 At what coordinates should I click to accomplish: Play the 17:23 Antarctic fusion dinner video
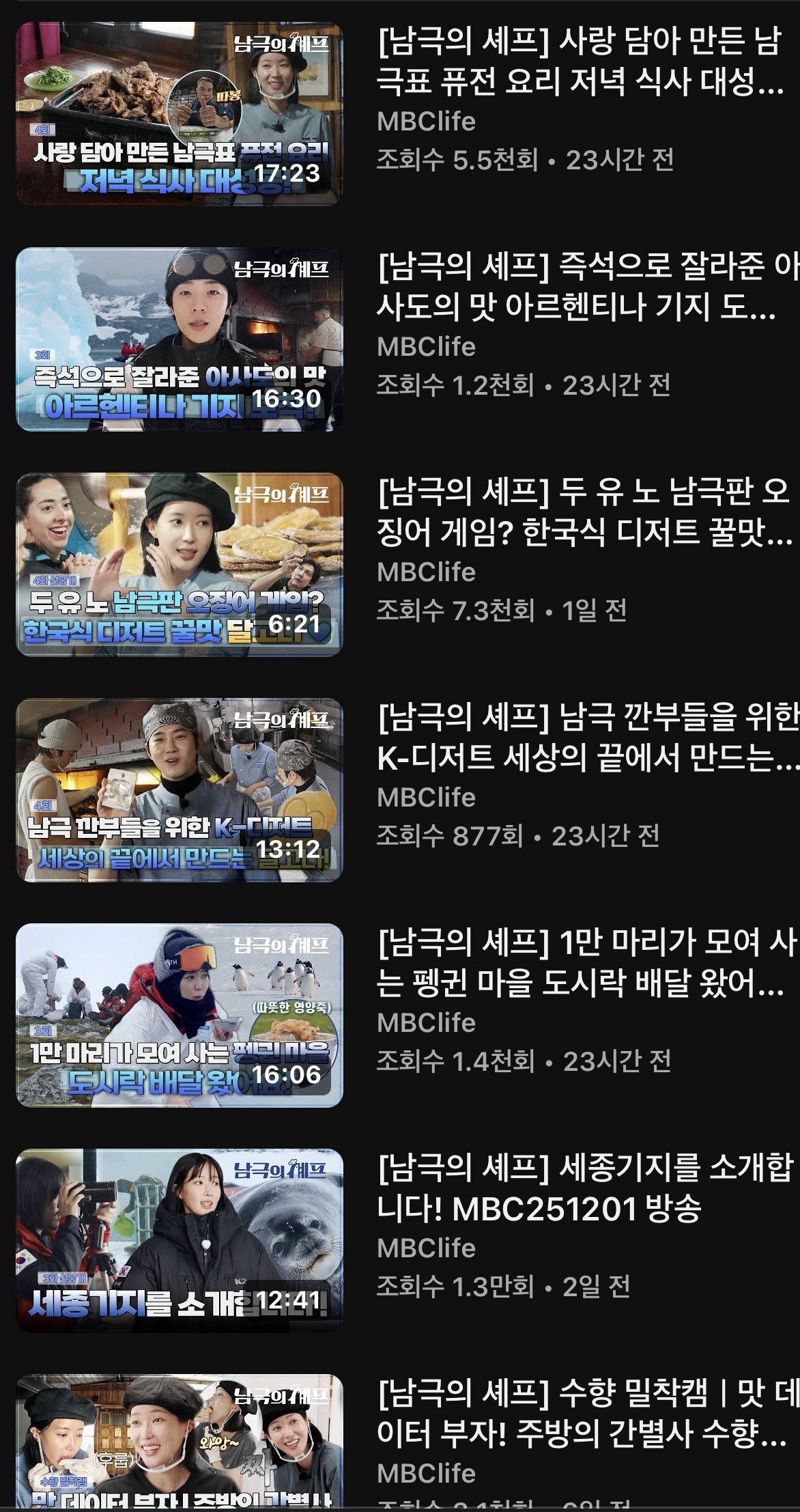[x=179, y=113]
